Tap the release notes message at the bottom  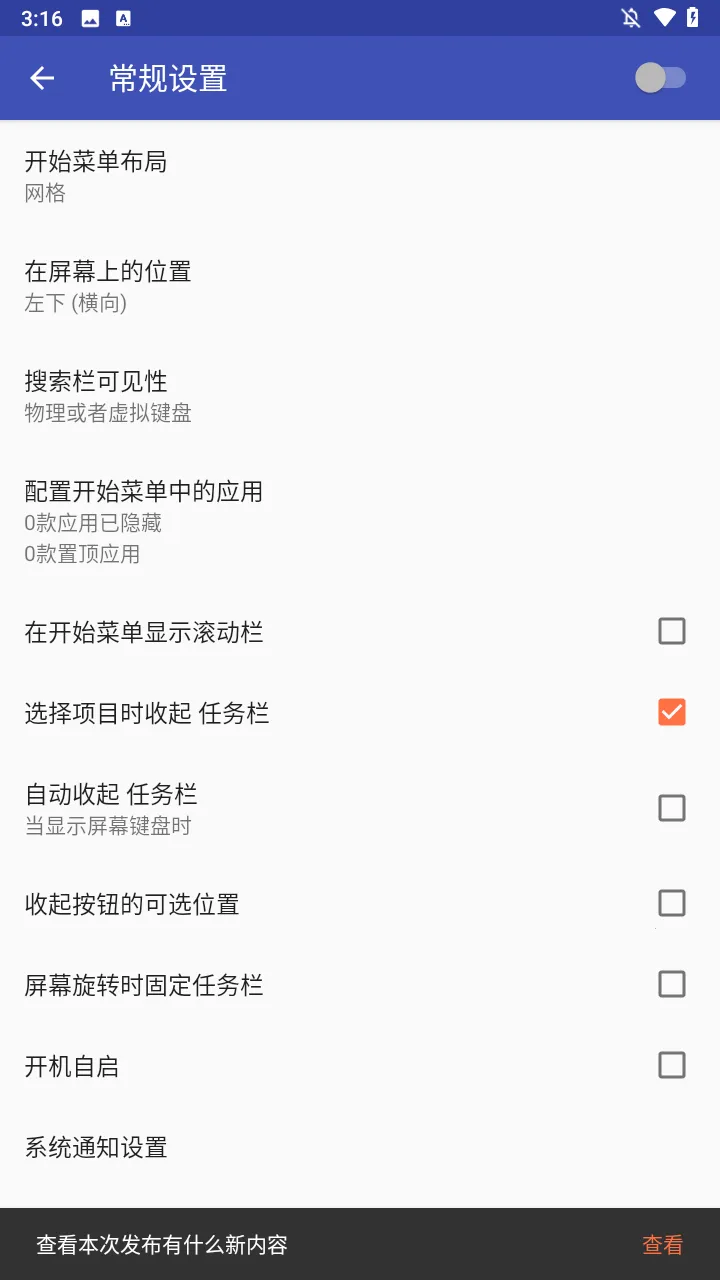tap(160, 1244)
